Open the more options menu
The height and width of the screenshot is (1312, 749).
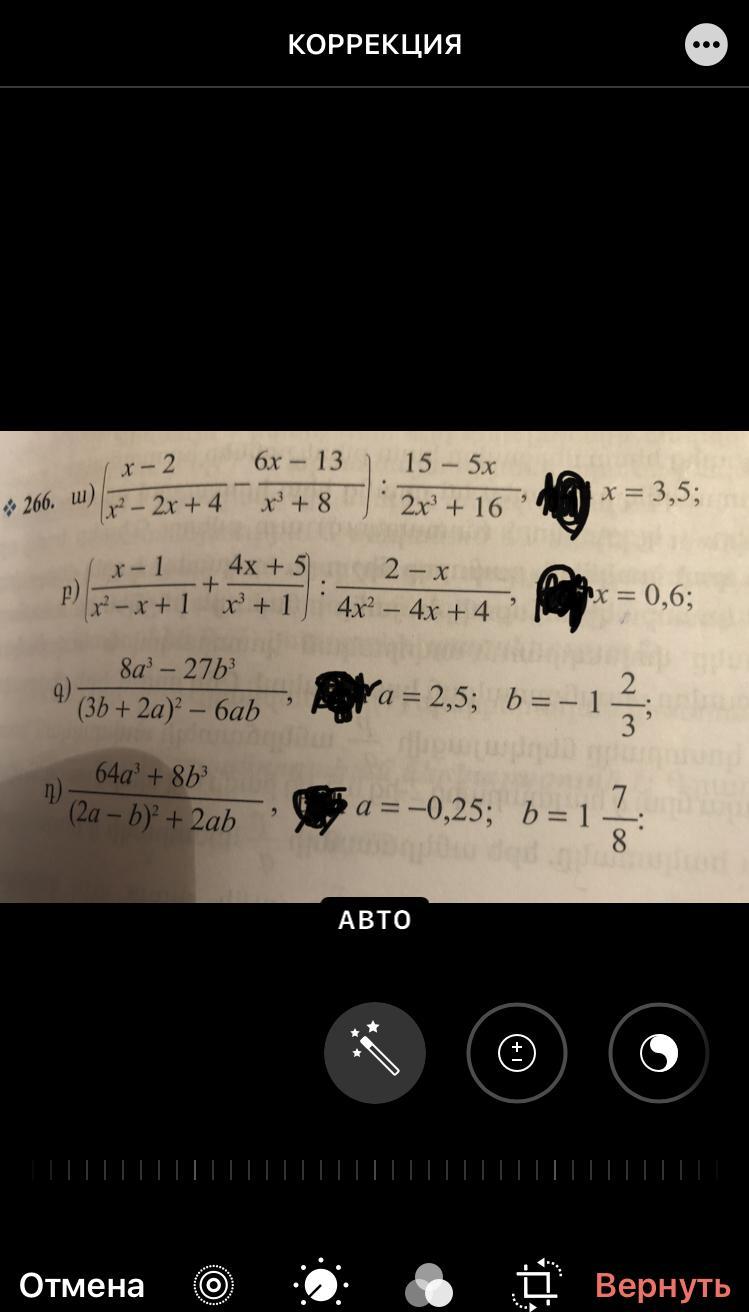[706, 44]
